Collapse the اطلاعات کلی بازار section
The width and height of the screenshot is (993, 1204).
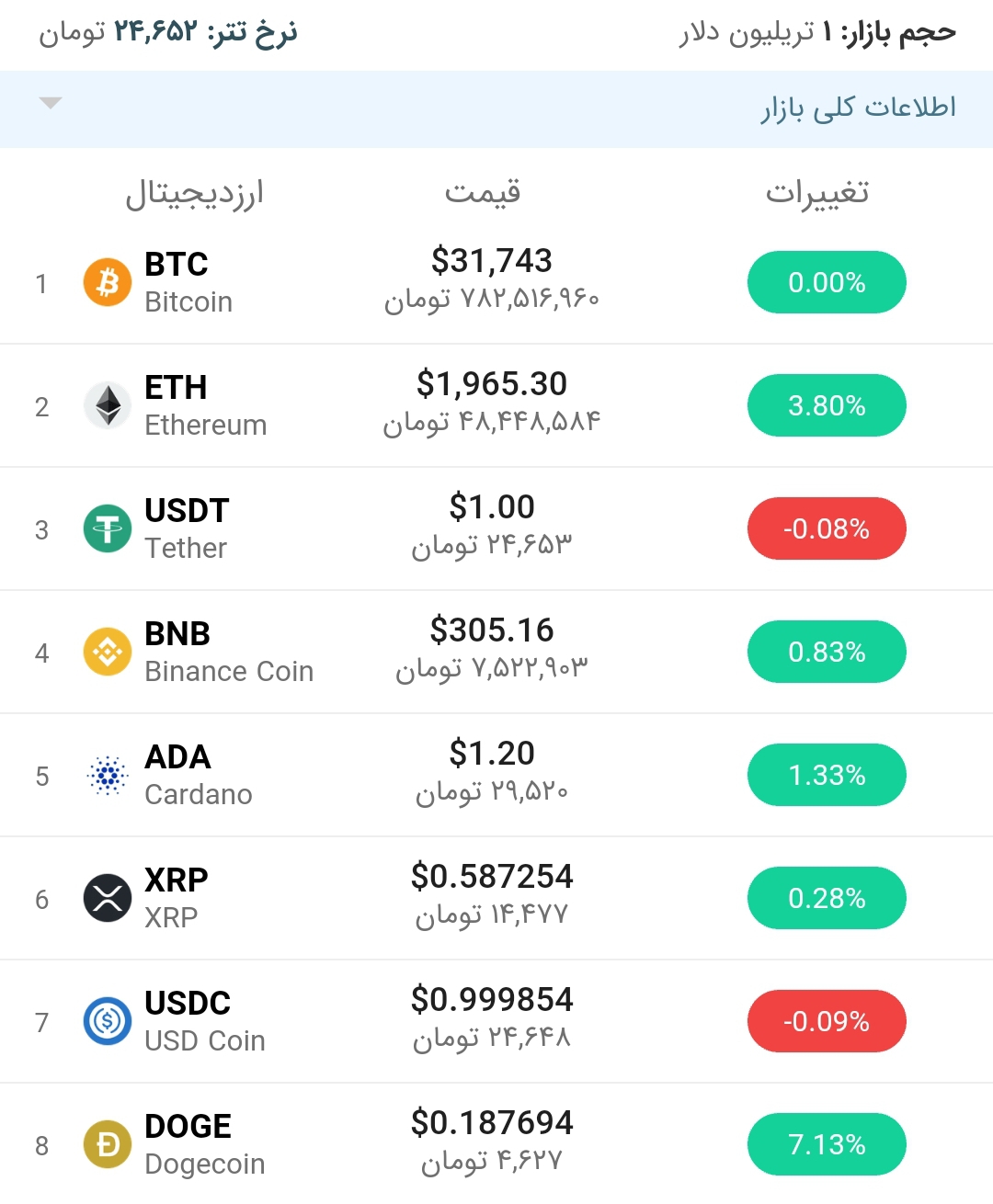(51, 104)
